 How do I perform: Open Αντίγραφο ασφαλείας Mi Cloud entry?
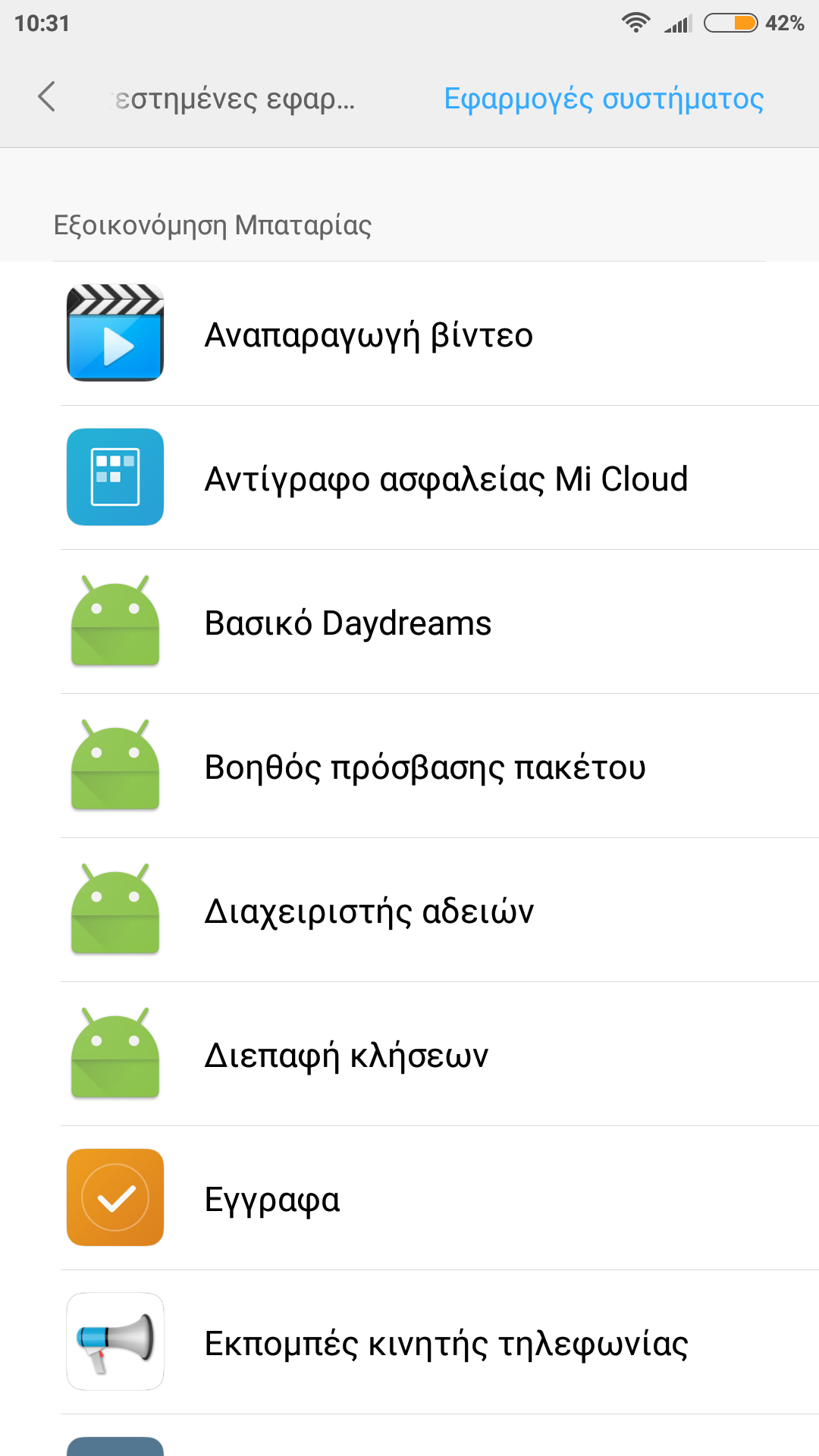point(409,478)
